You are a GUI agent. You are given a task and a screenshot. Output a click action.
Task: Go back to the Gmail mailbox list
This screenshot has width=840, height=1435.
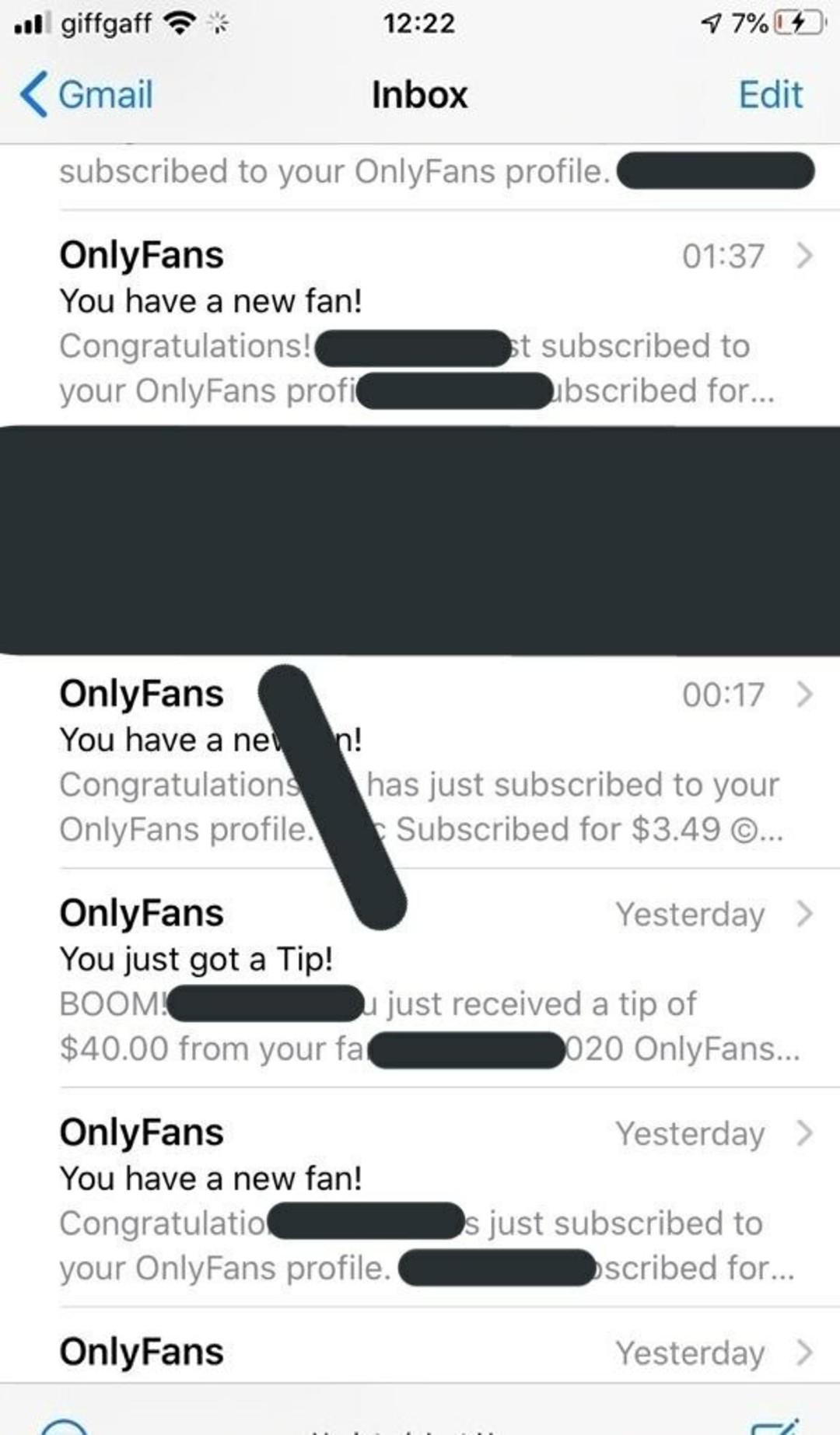click(x=87, y=95)
